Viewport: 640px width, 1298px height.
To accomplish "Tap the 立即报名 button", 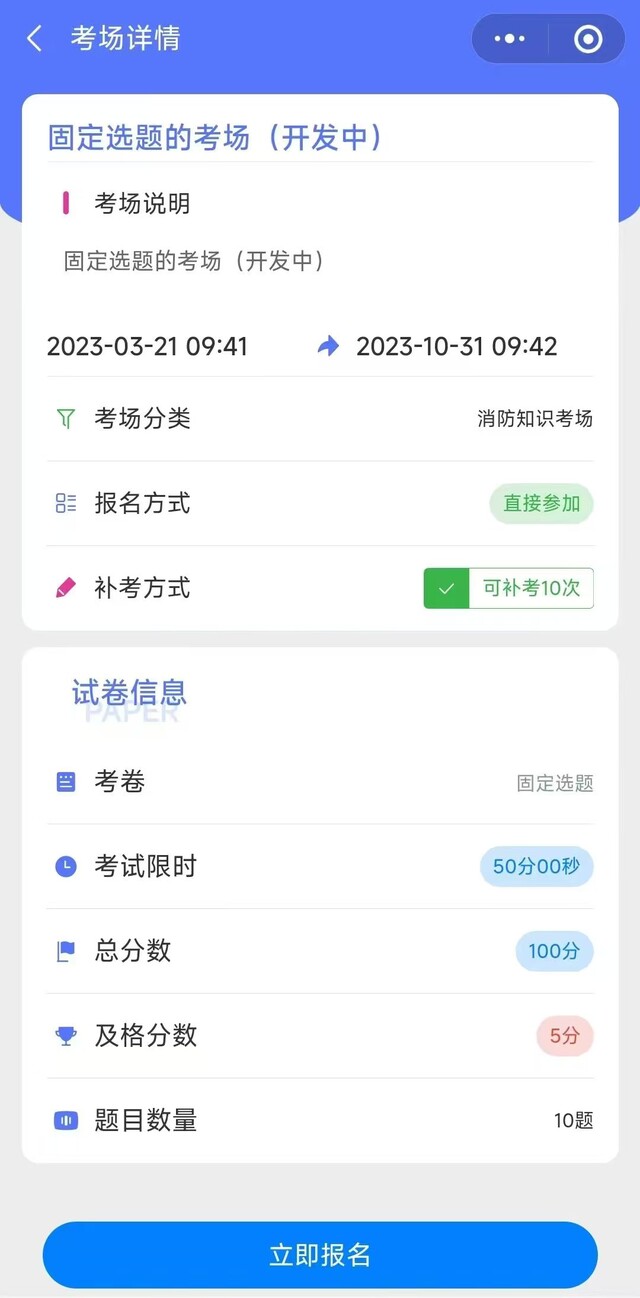I will coord(320,1255).
